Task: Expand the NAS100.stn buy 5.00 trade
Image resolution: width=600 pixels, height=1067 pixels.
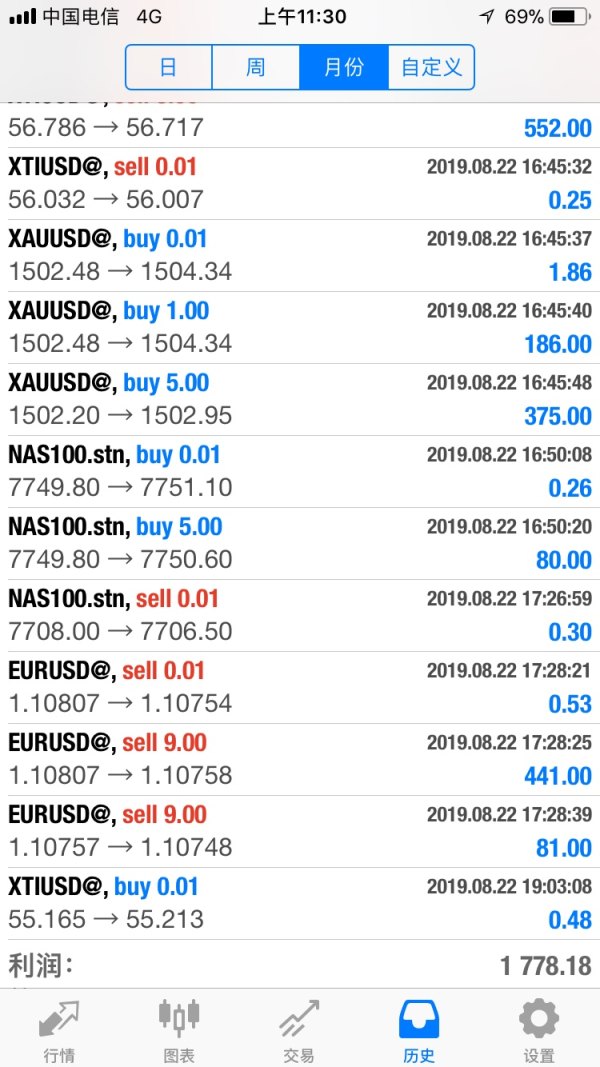Action: click(300, 544)
